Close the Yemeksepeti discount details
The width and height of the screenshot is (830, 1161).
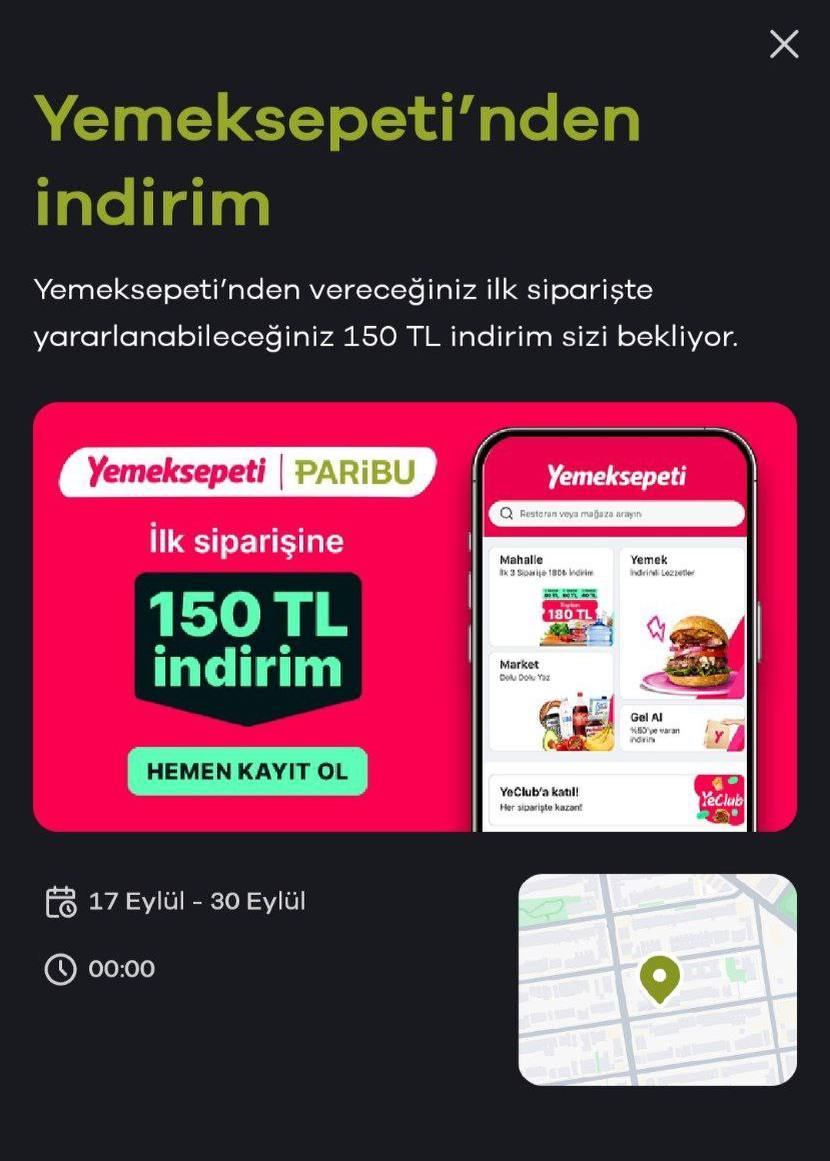[784, 44]
